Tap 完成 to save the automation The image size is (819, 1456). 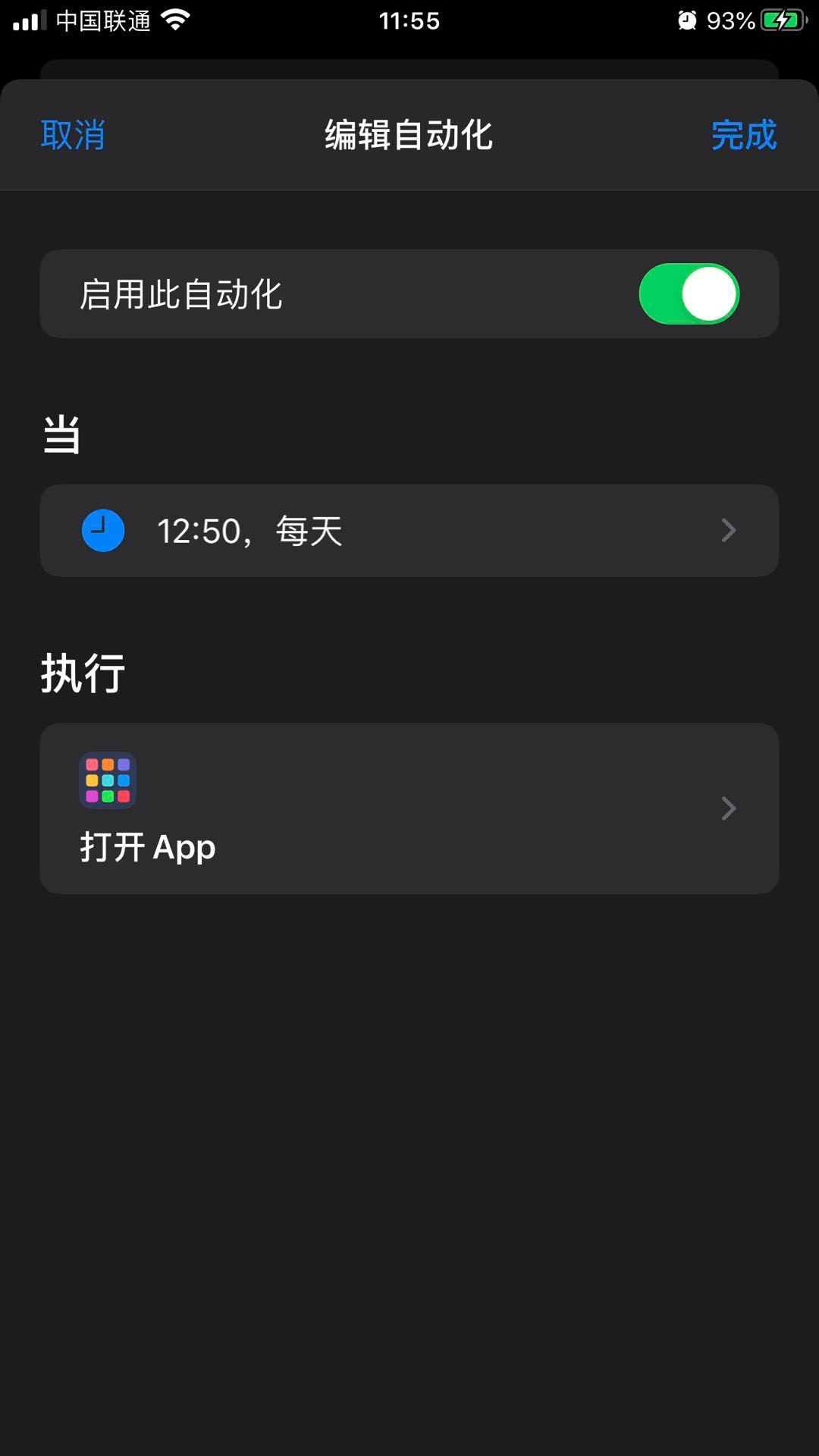pos(743,135)
